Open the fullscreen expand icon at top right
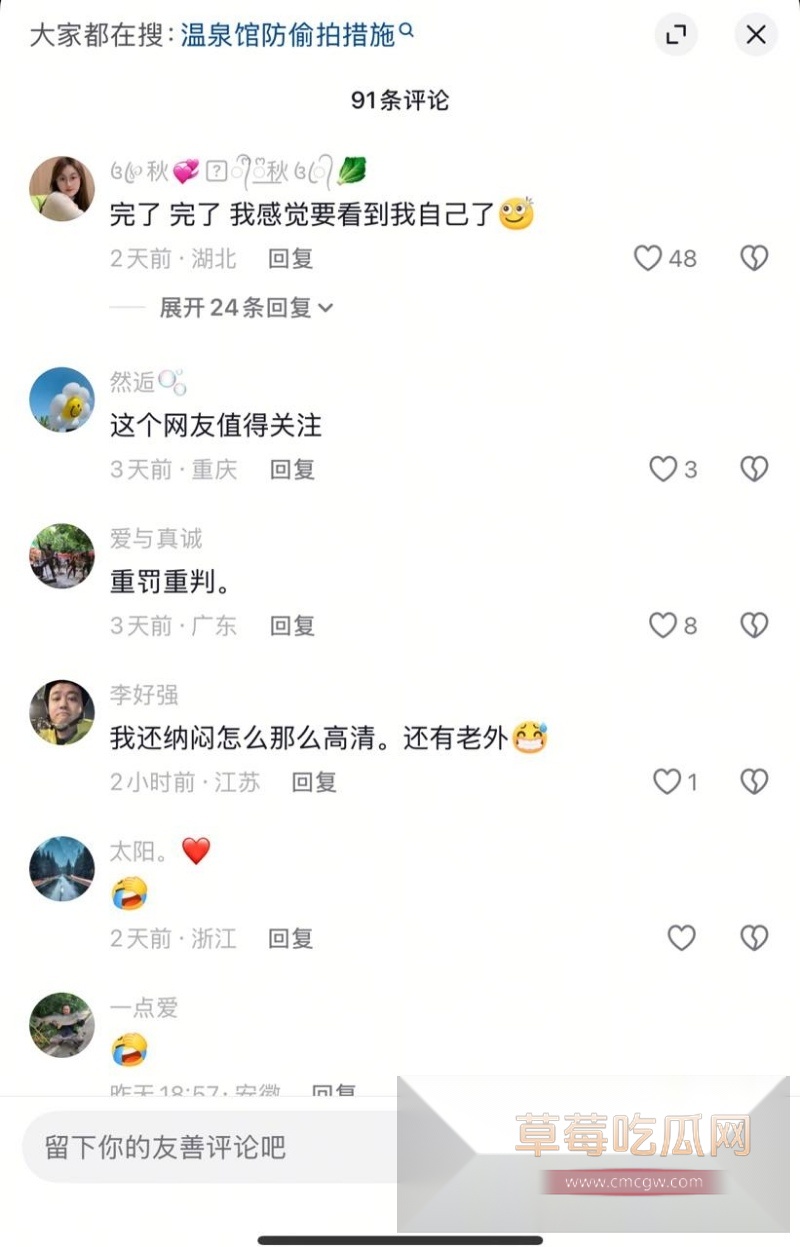The height and width of the screenshot is (1247, 800). [x=676, y=35]
